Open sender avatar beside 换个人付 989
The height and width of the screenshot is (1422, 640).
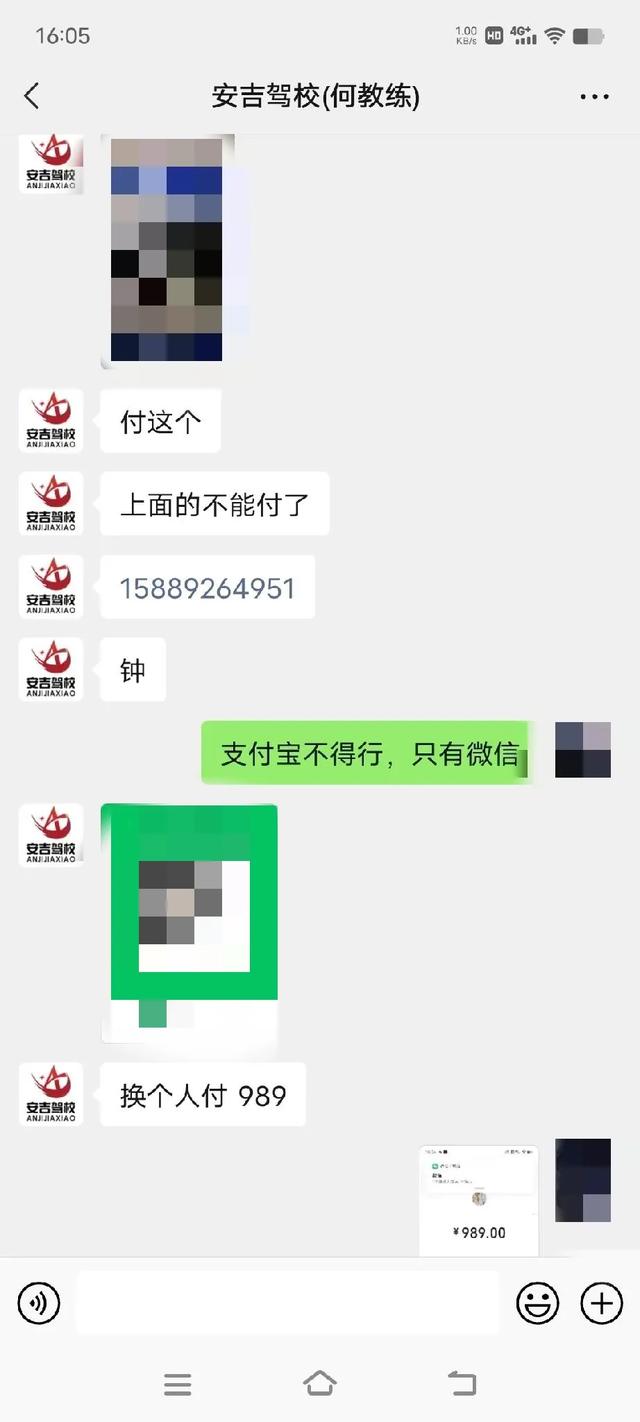[51, 1095]
